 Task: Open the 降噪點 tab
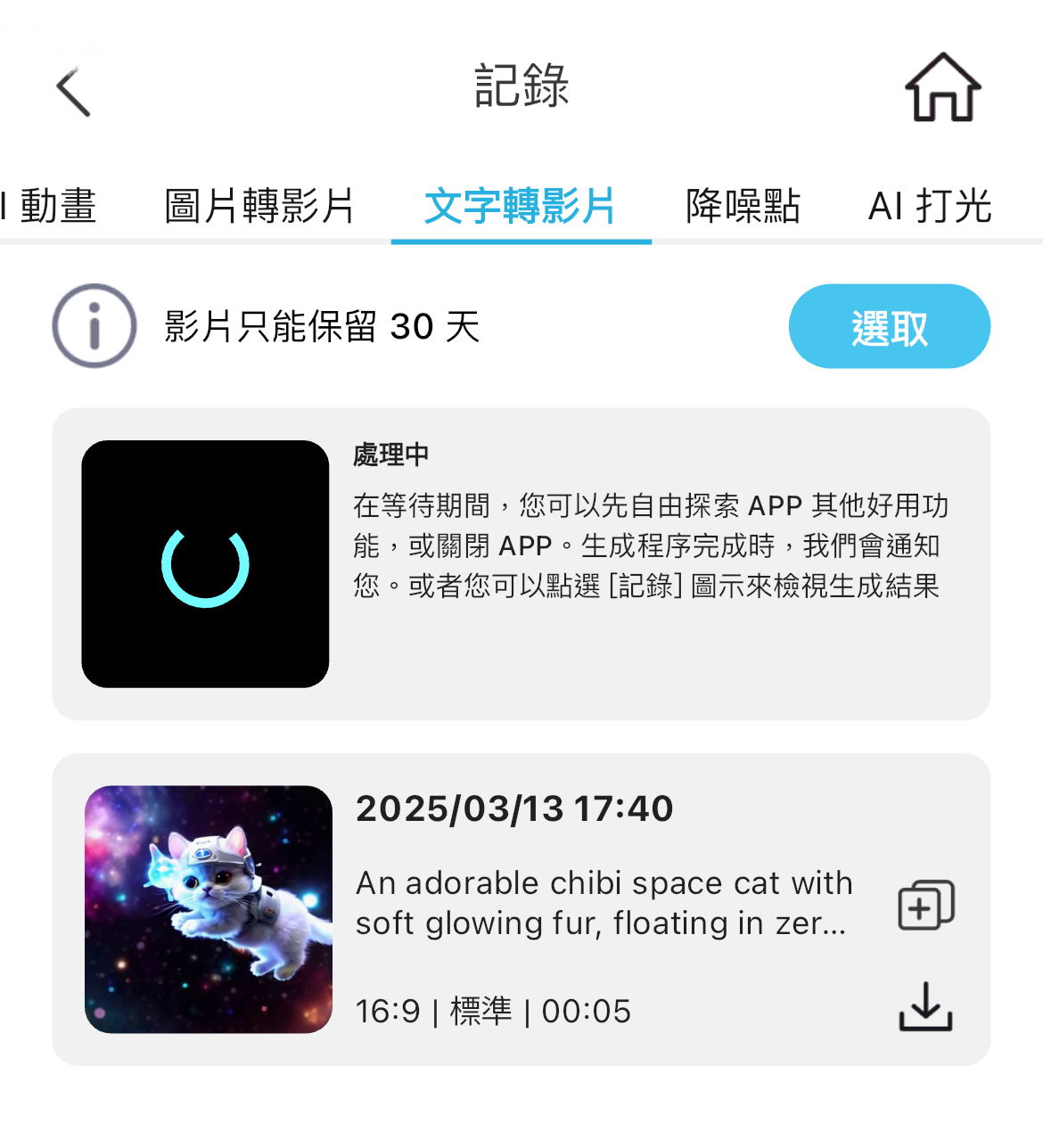pos(743,206)
